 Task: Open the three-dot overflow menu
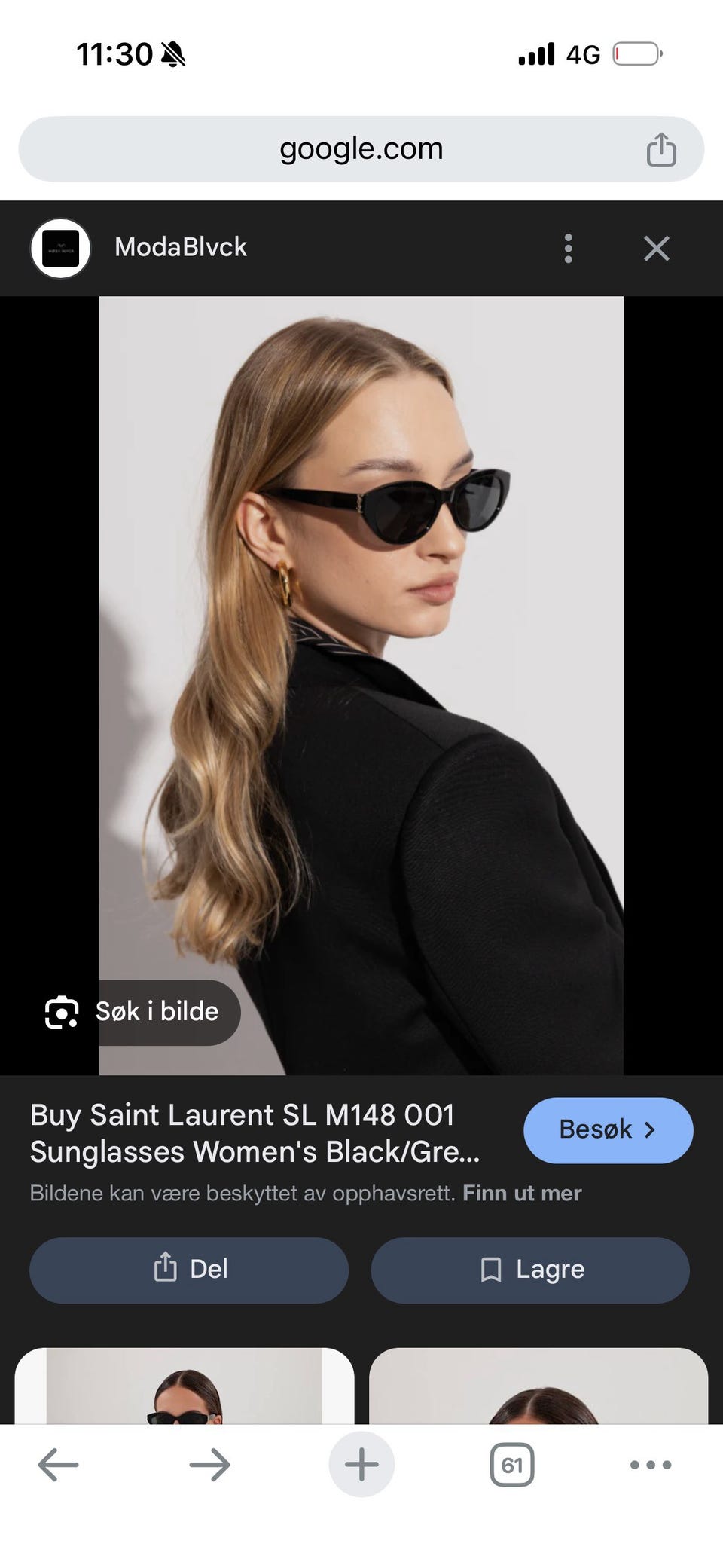click(568, 249)
